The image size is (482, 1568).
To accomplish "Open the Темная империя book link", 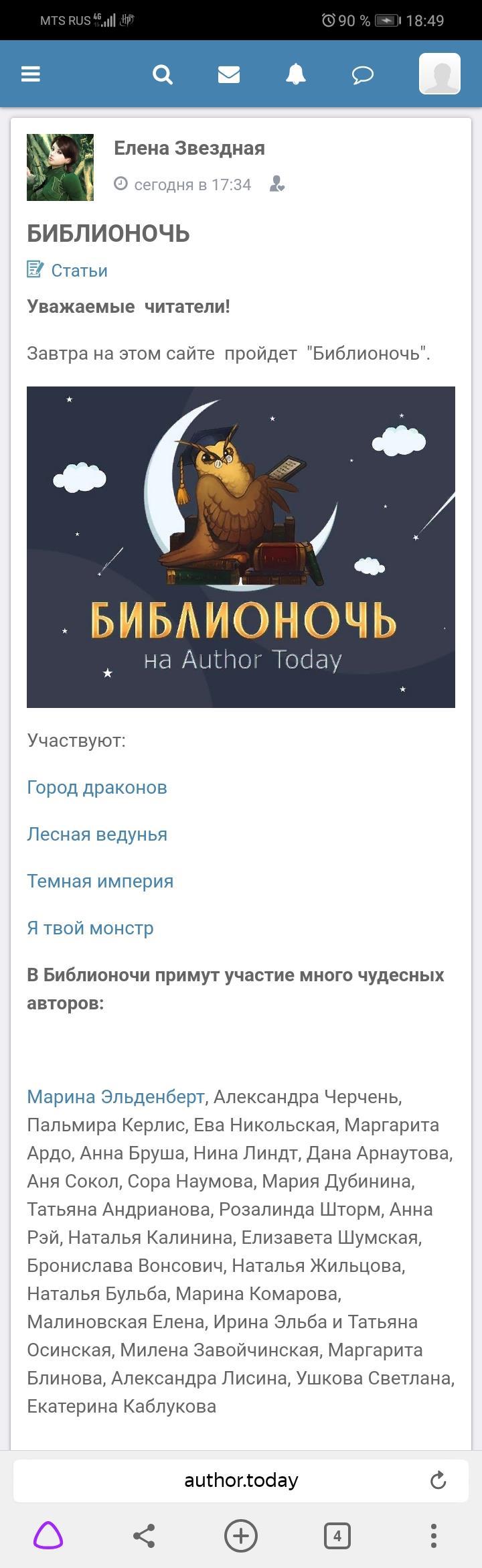I will pos(100,881).
